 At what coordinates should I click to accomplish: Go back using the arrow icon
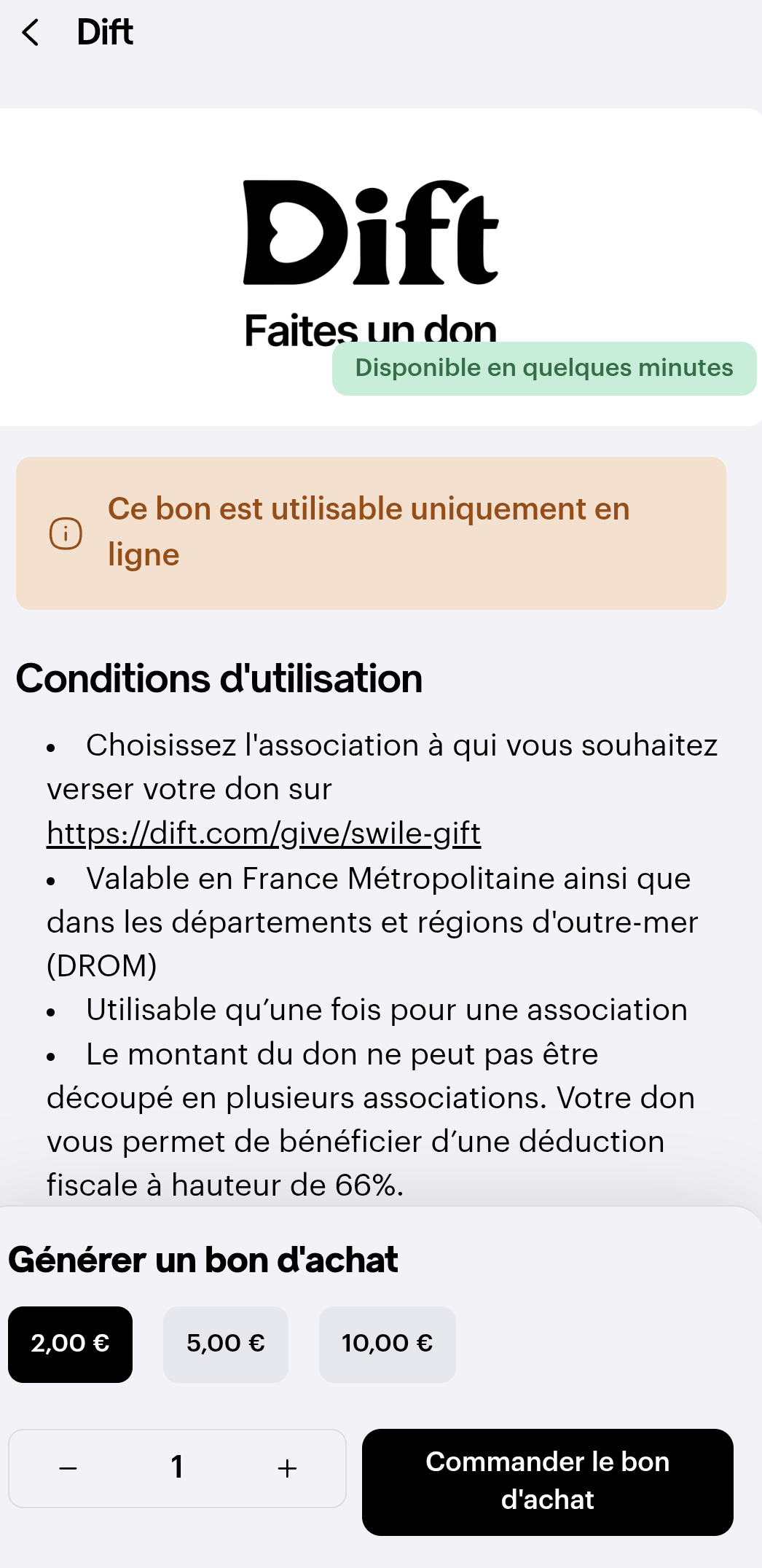31,33
